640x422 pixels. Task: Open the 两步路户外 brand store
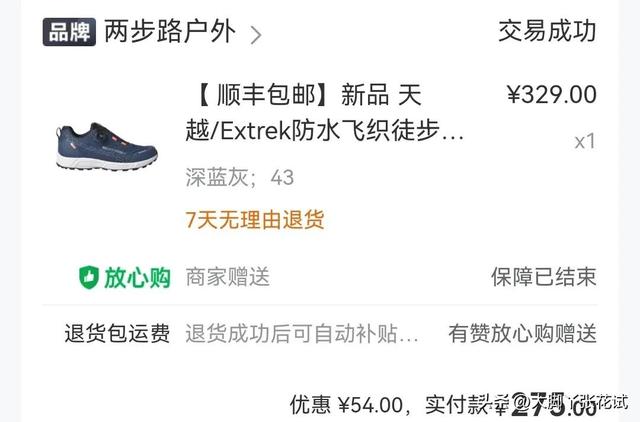(170, 32)
